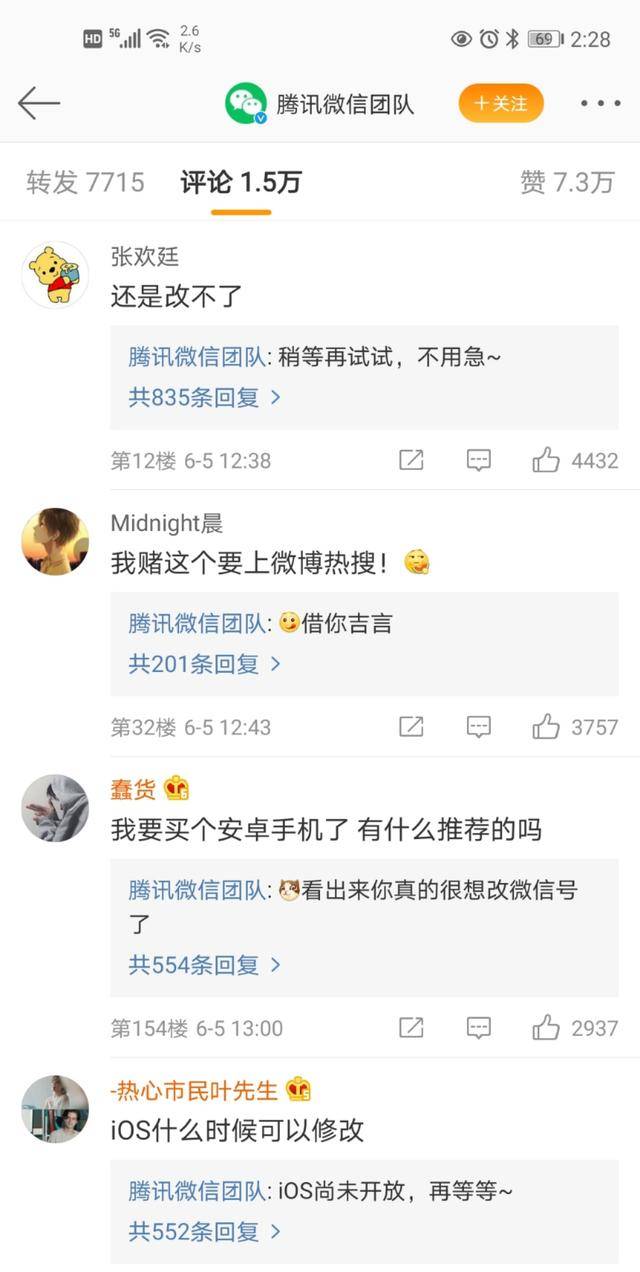Switch to the 转发 7715 tab
640x1272 pixels.
click(85, 182)
